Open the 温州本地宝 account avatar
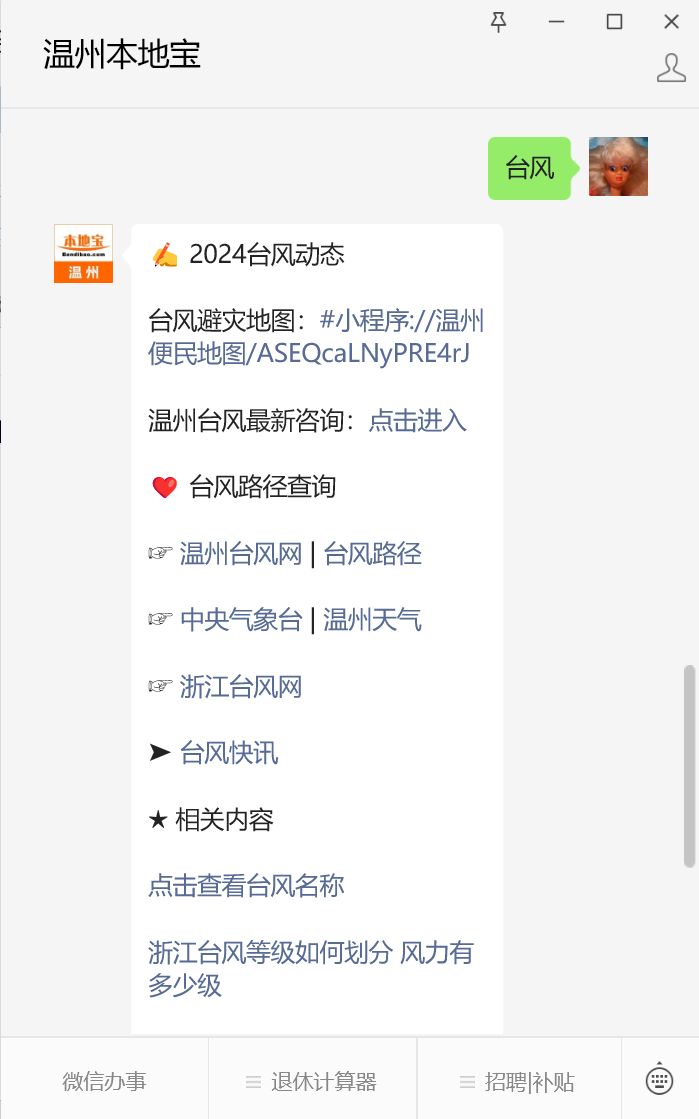The height and width of the screenshot is (1119, 699). [83, 254]
